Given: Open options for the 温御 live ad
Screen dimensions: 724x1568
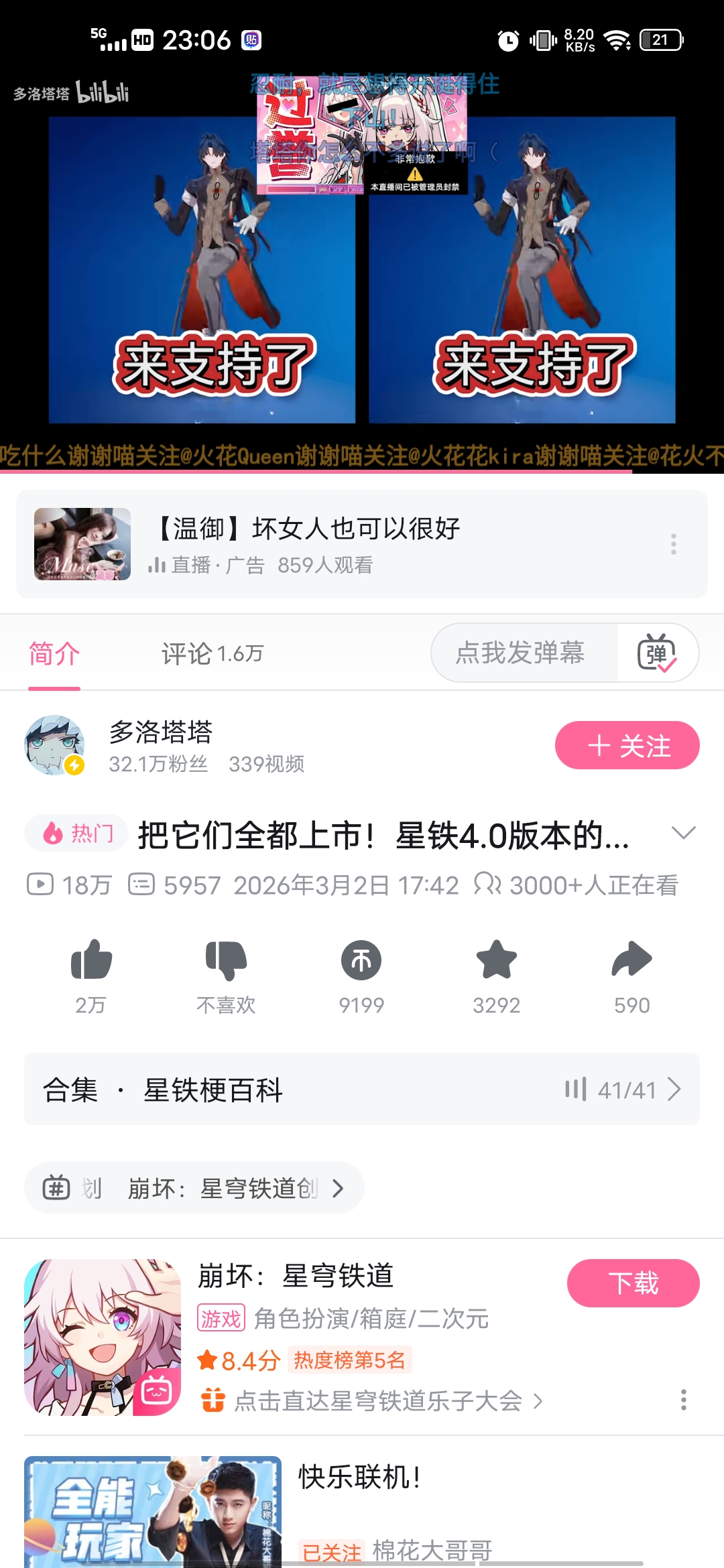Looking at the screenshot, I should click(673, 544).
